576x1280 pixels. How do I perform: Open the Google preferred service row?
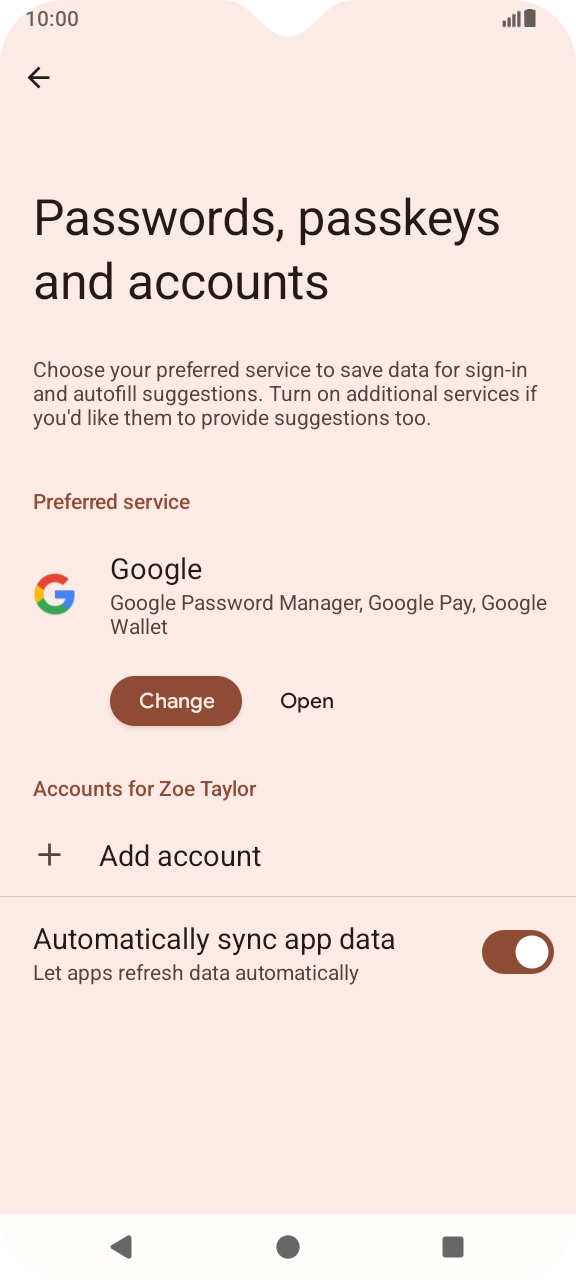(288, 596)
